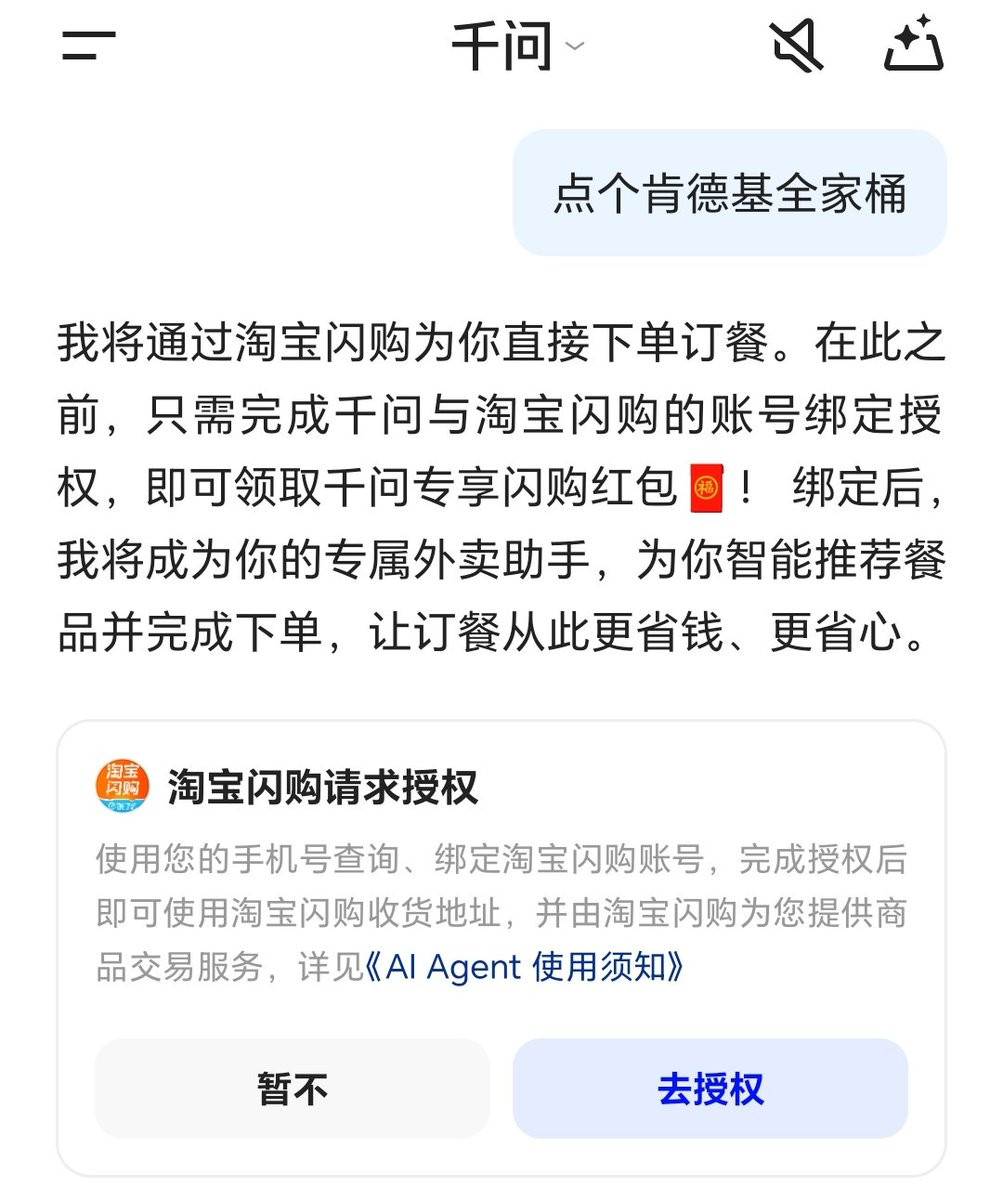This screenshot has height=1200, width=1003.
Task: Open the《AI Agent 使用须知》link
Action: 523,967
